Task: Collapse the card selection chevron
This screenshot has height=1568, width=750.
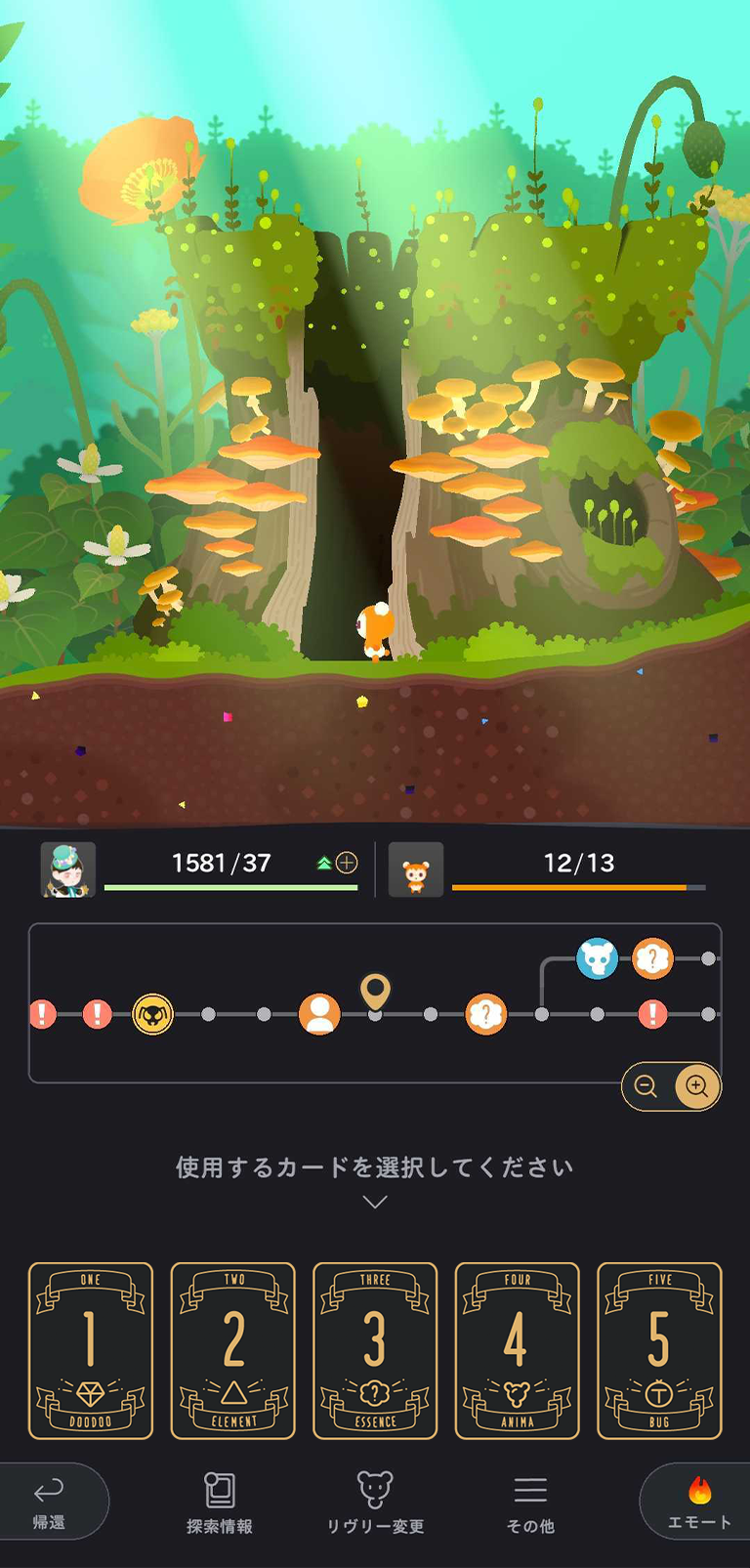Action: [375, 1202]
